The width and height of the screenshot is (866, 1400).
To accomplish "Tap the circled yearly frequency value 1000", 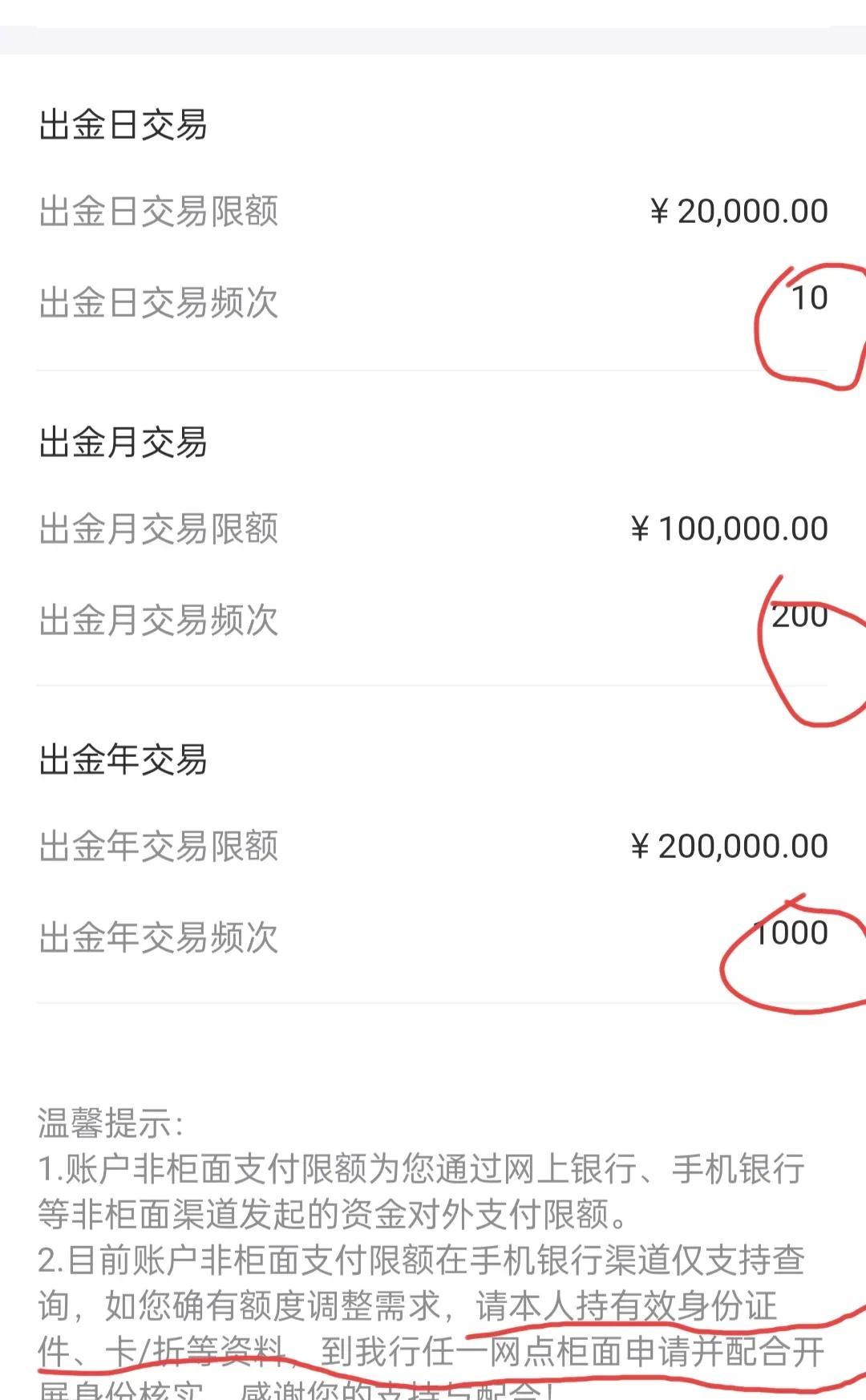I will [x=794, y=933].
